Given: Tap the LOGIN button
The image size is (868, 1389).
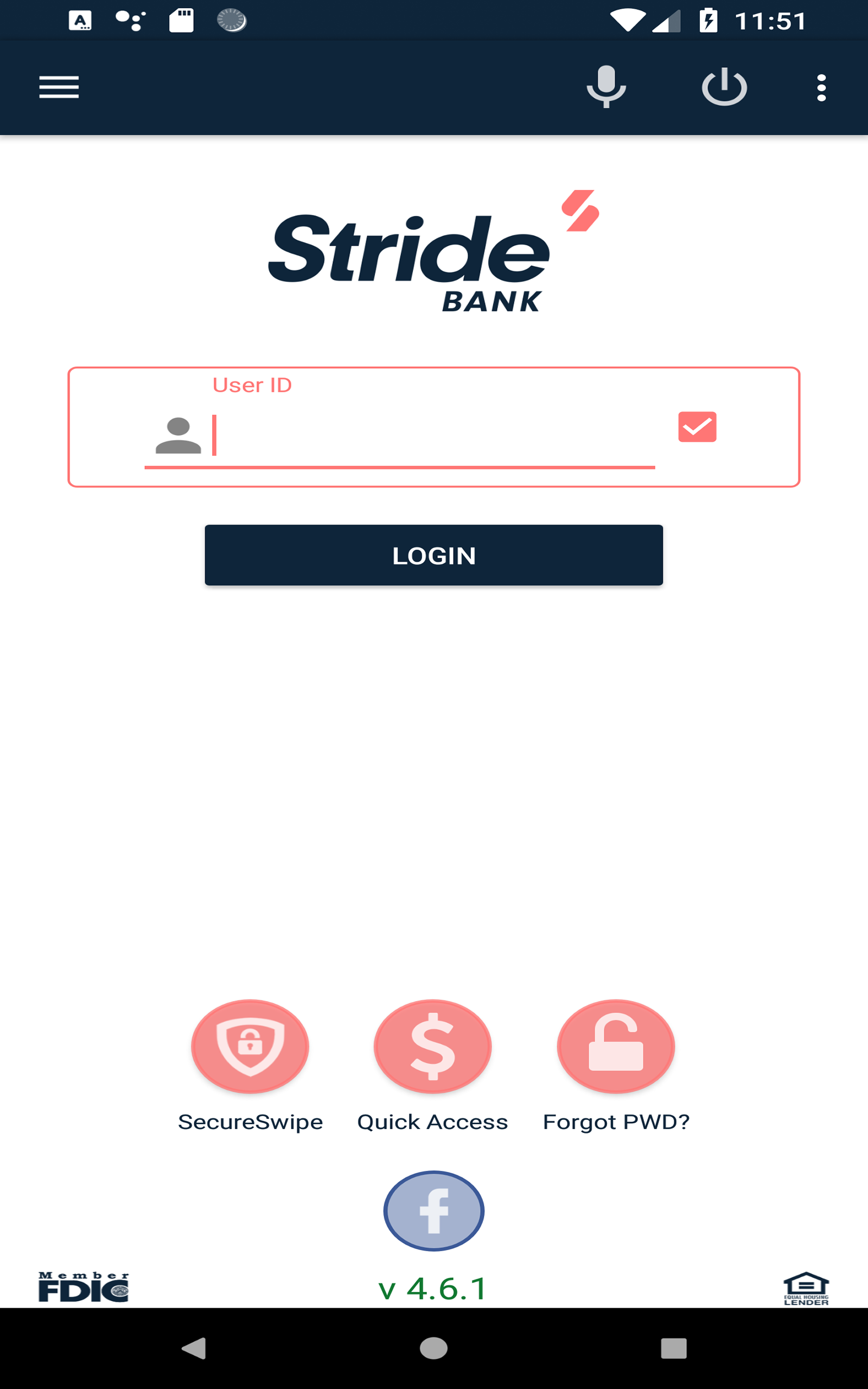Looking at the screenshot, I should click(x=434, y=555).
